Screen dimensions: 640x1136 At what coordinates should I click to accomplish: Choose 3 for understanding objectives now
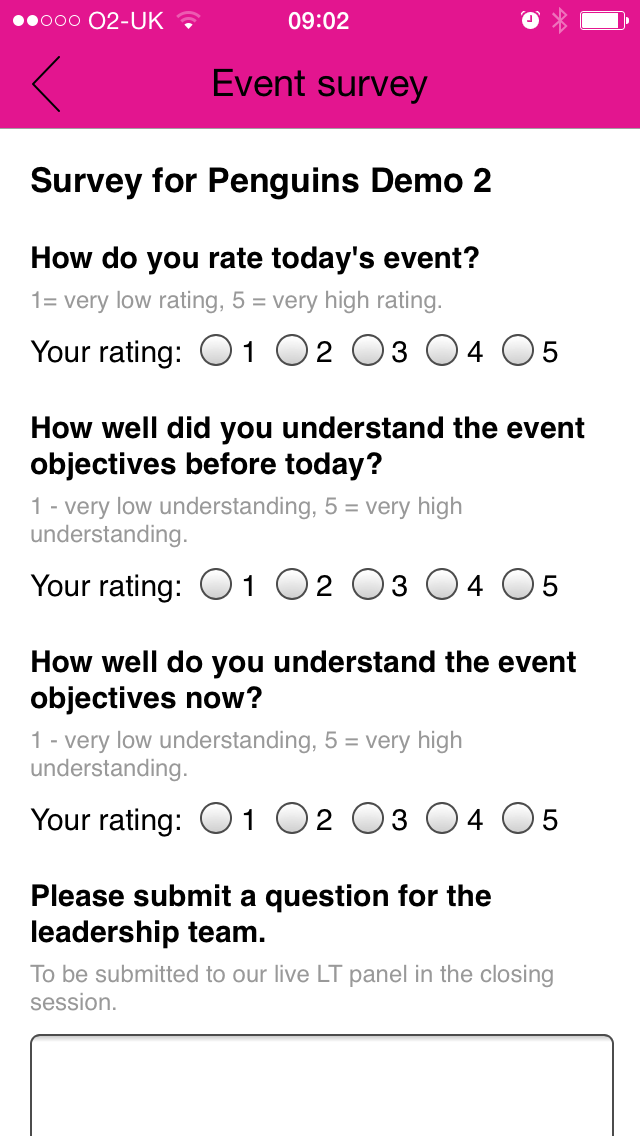pyautogui.click(x=367, y=819)
